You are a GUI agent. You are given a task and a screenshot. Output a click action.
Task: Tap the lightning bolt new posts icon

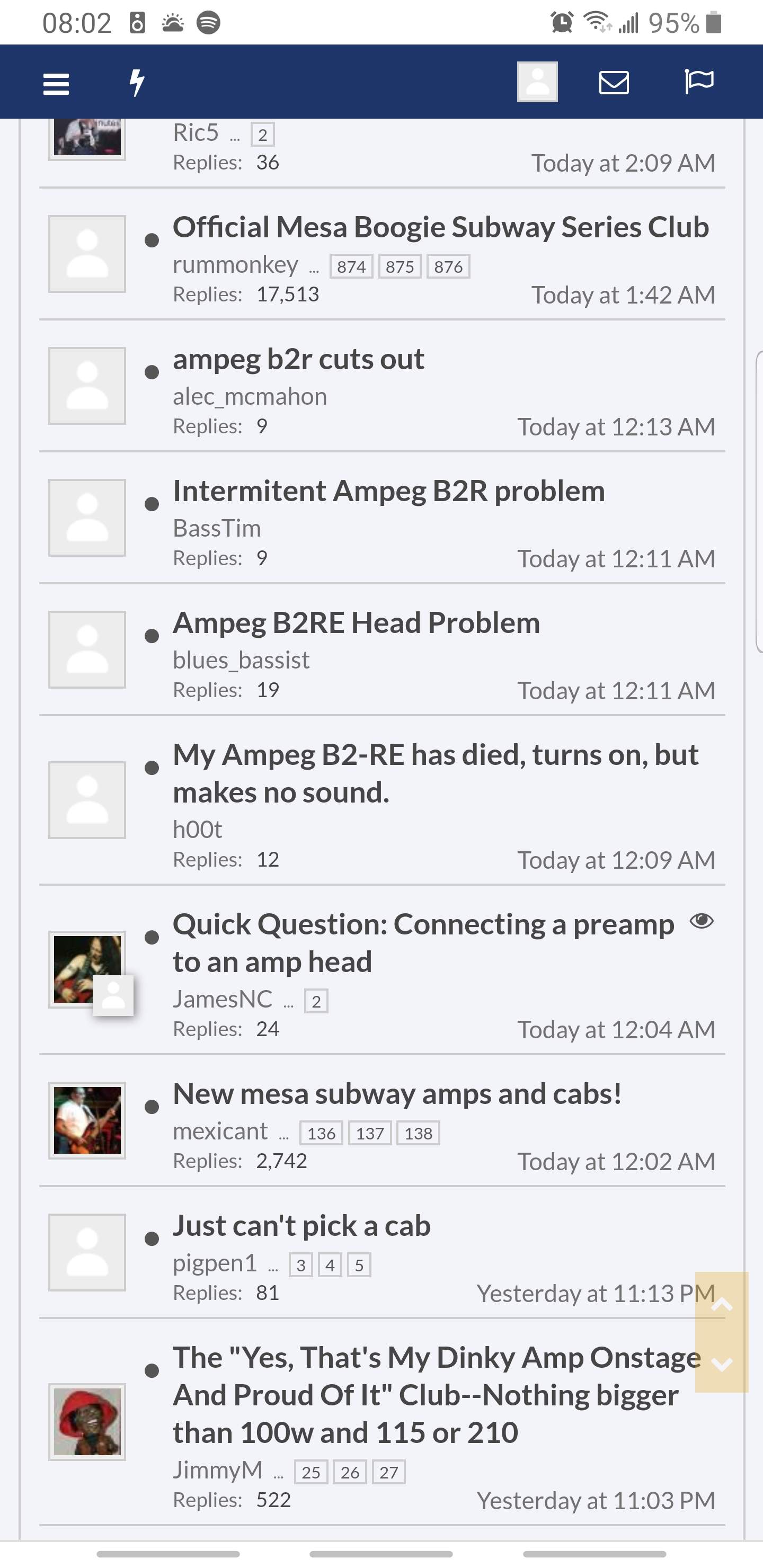click(138, 83)
